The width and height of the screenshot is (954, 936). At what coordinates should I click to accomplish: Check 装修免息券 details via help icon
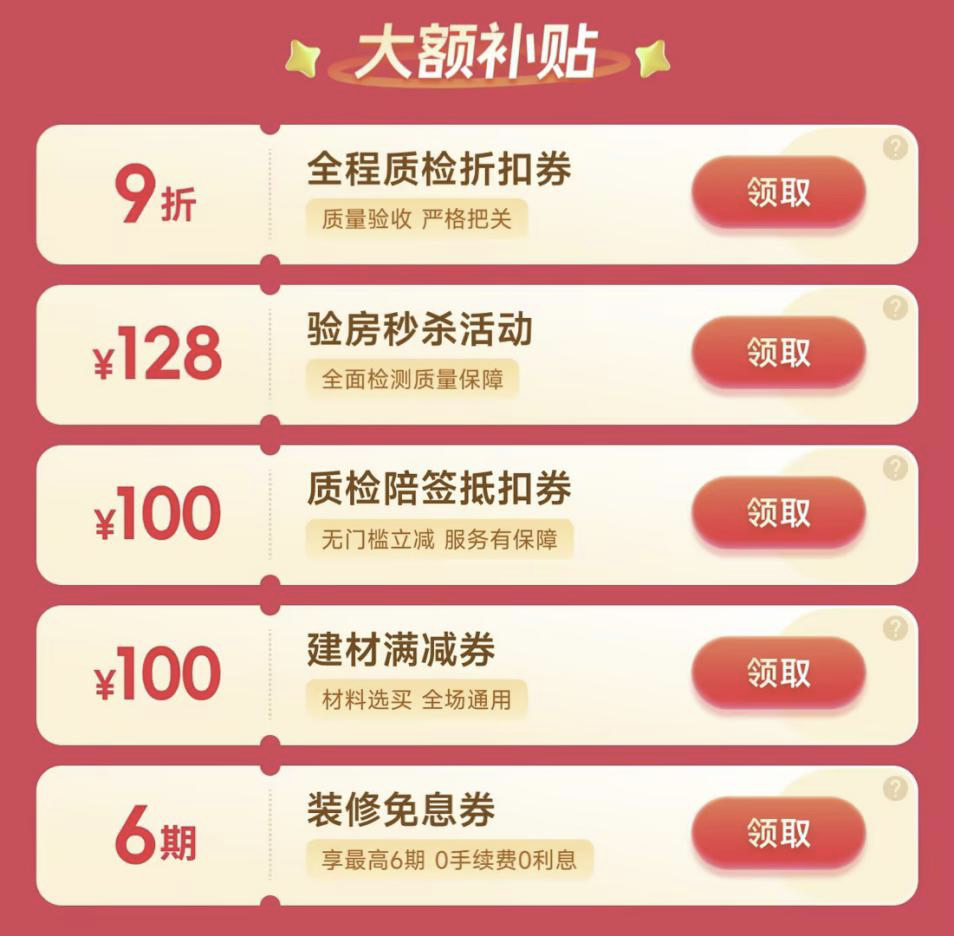click(x=895, y=788)
